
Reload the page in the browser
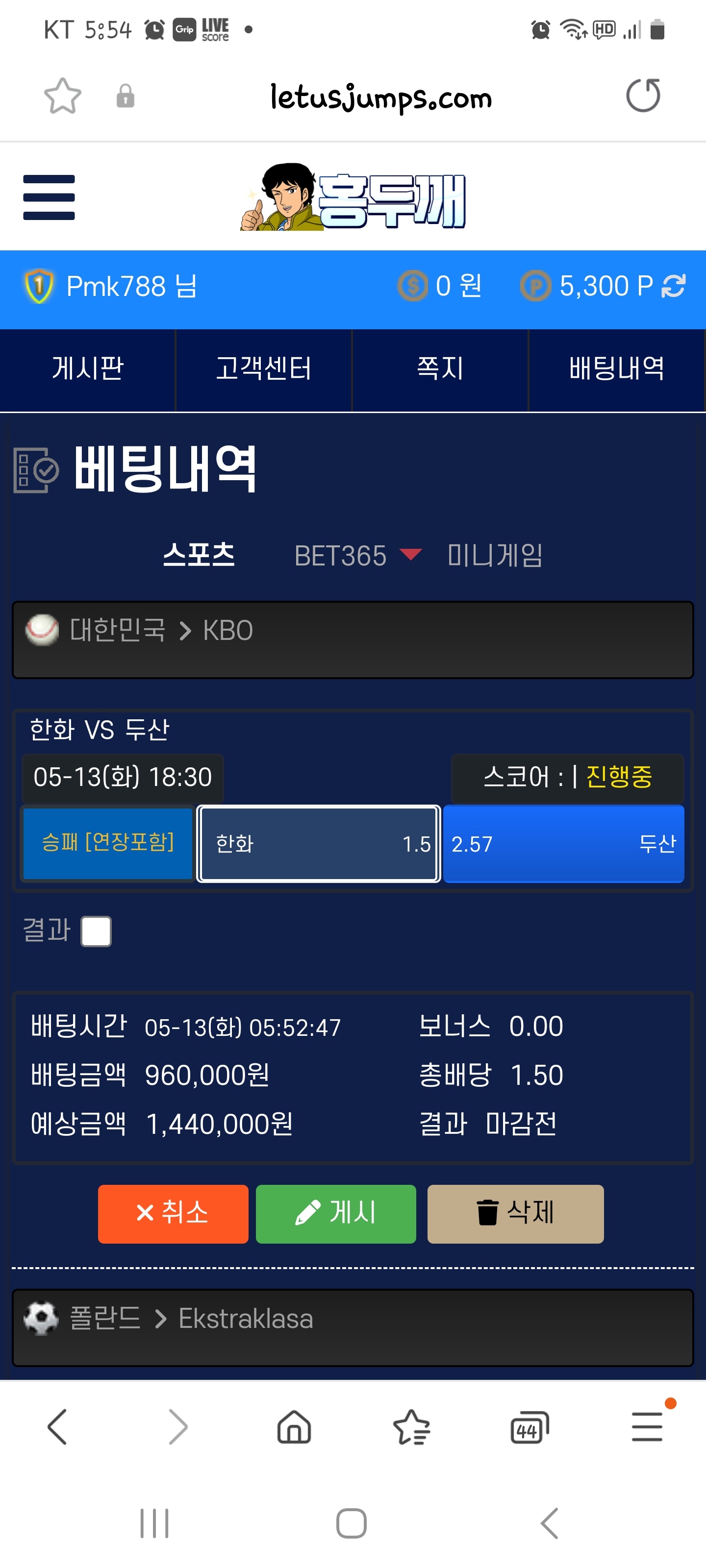pyautogui.click(x=643, y=96)
